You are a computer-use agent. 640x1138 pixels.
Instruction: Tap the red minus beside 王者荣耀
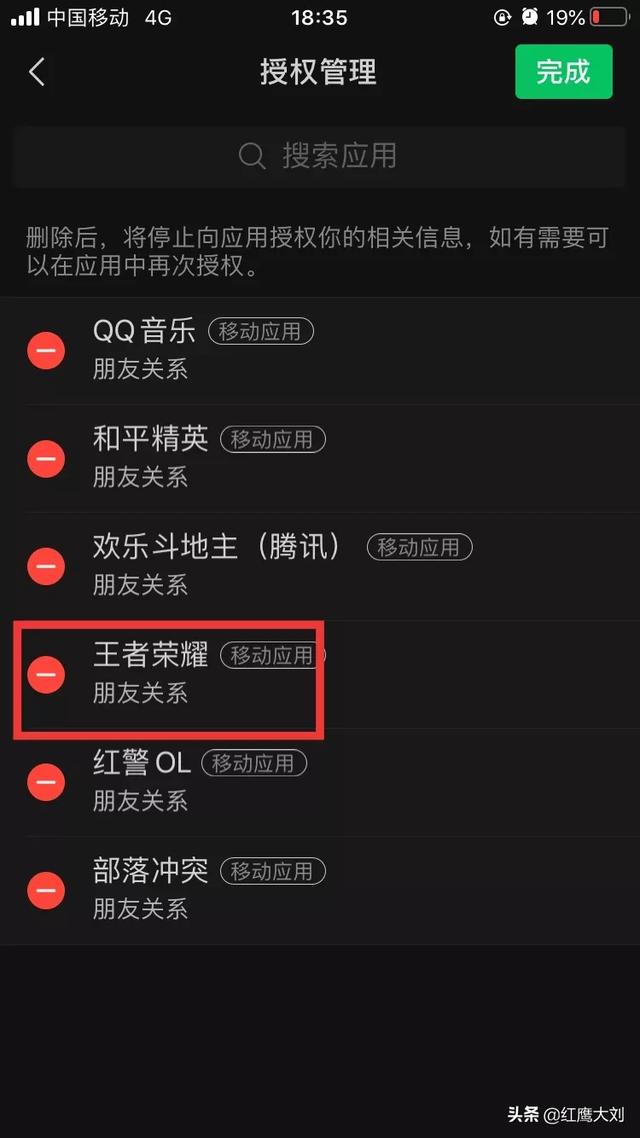click(46, 674)
